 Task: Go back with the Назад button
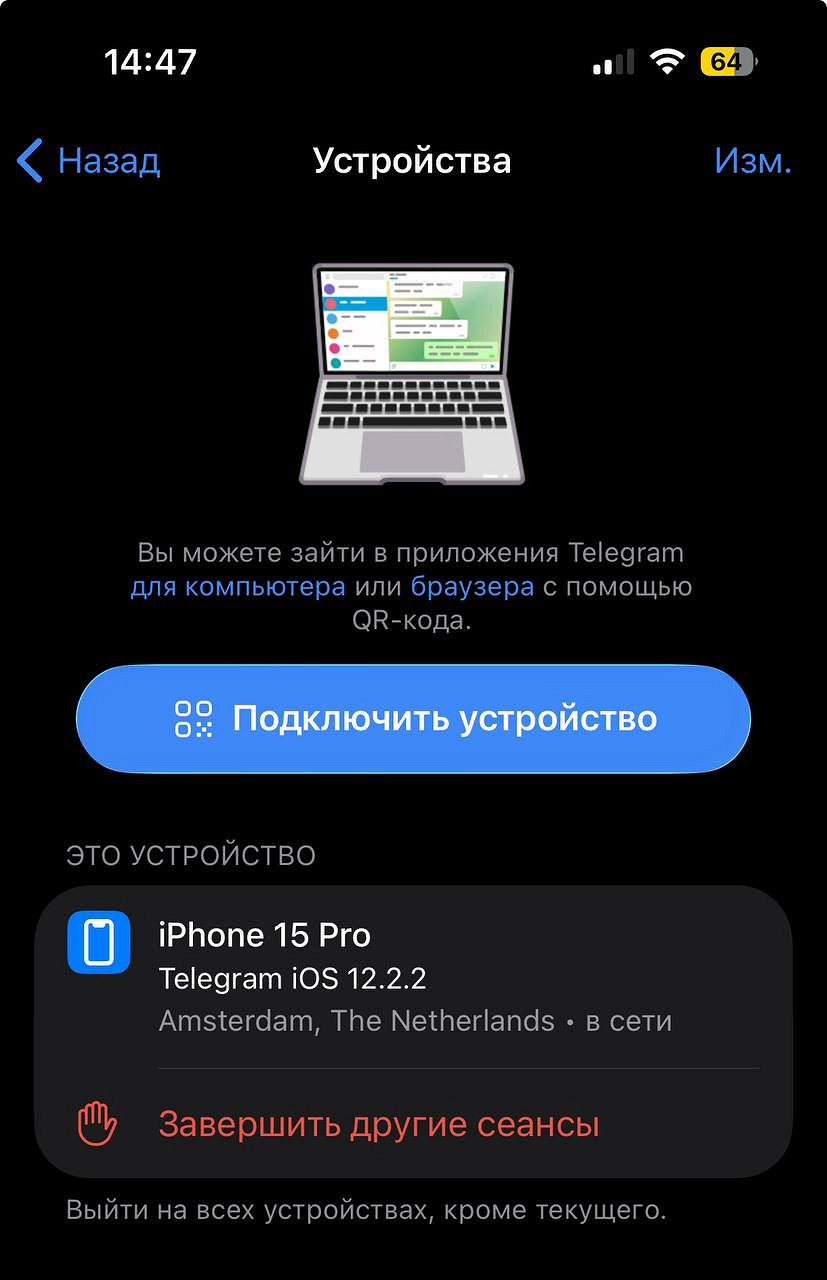click(x=90, y=161)
